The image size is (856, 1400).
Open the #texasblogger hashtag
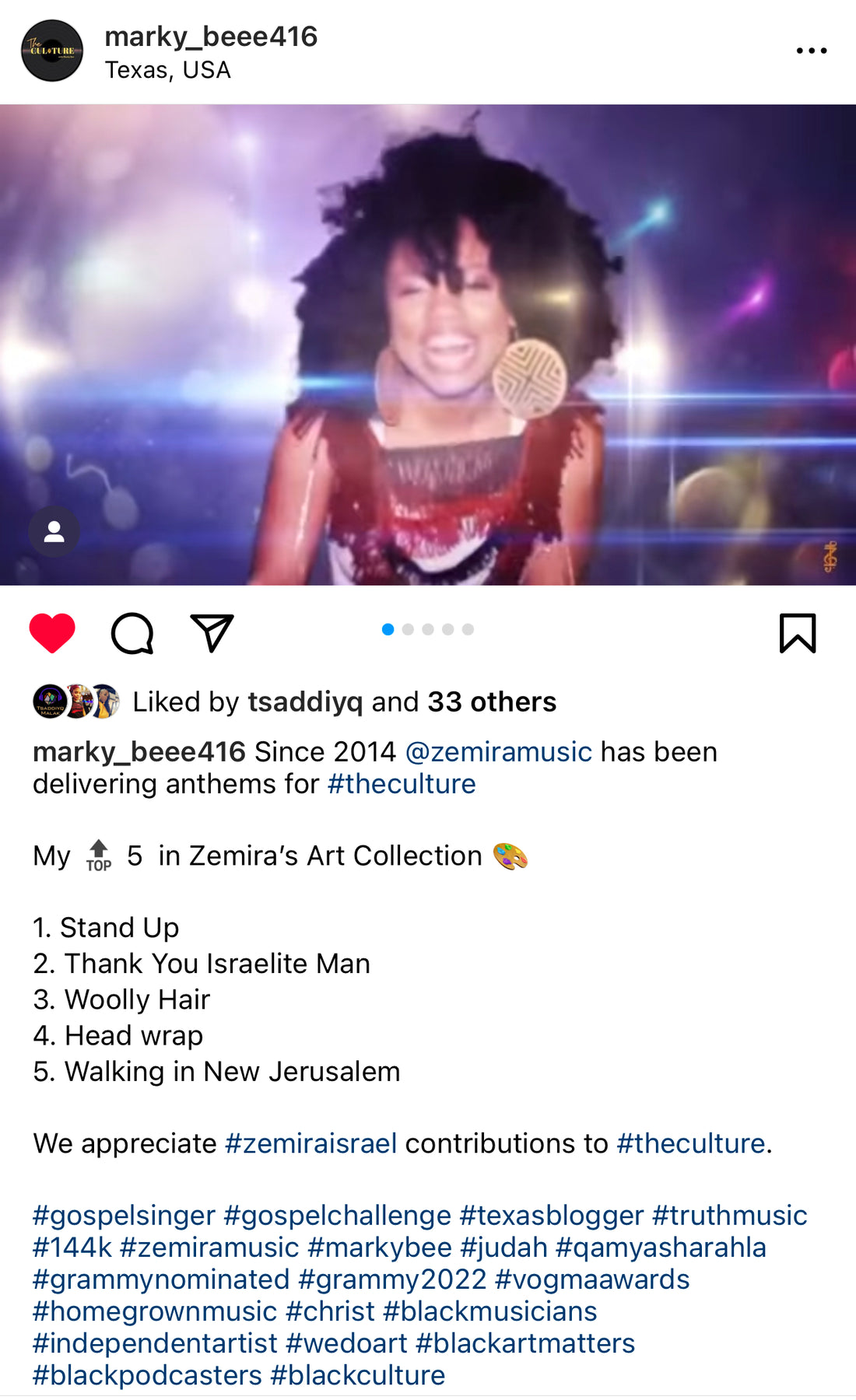coord(552,1216)
